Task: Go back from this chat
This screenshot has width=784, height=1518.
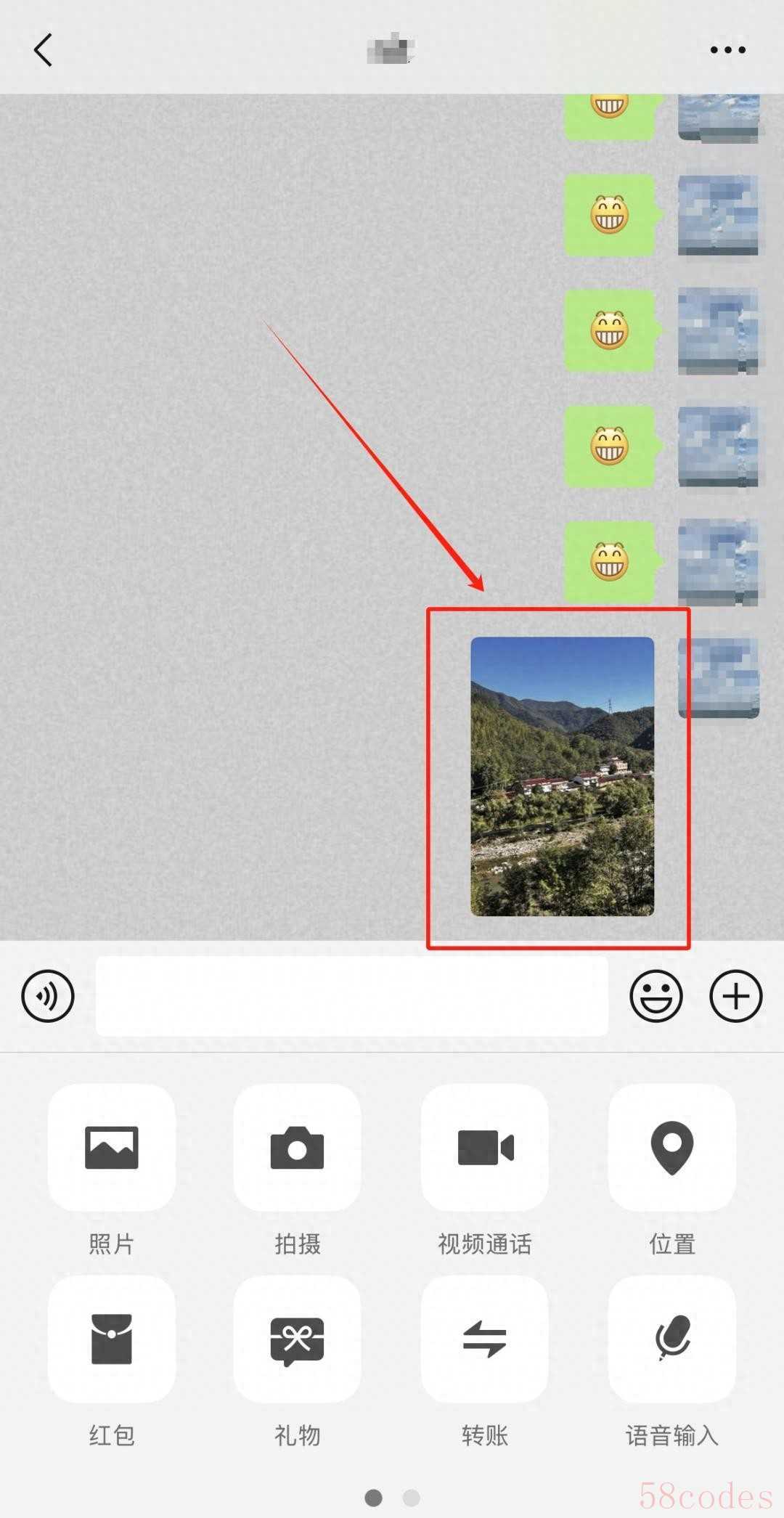Action: point(44,50)
